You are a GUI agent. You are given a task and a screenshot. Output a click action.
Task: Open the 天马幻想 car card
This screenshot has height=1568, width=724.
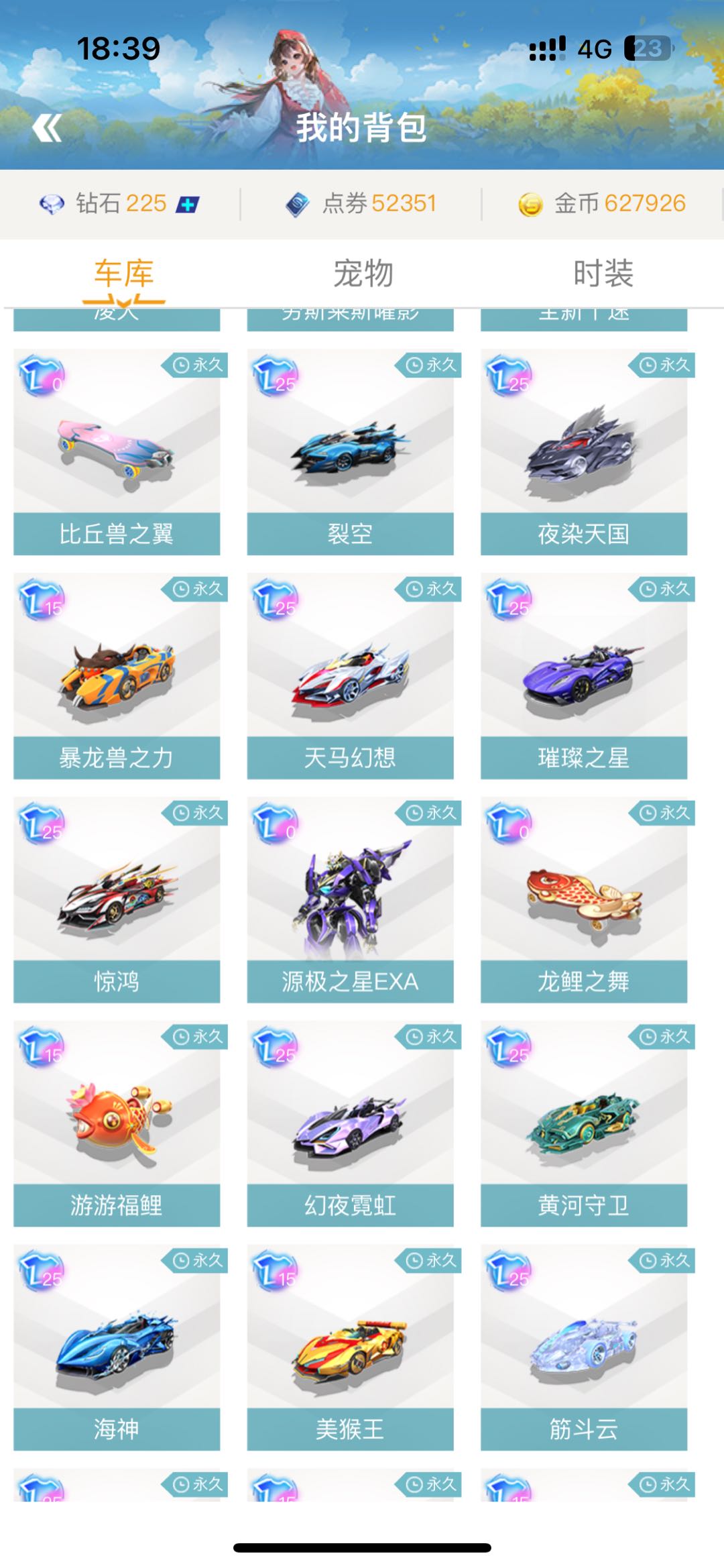coord(350,675)
